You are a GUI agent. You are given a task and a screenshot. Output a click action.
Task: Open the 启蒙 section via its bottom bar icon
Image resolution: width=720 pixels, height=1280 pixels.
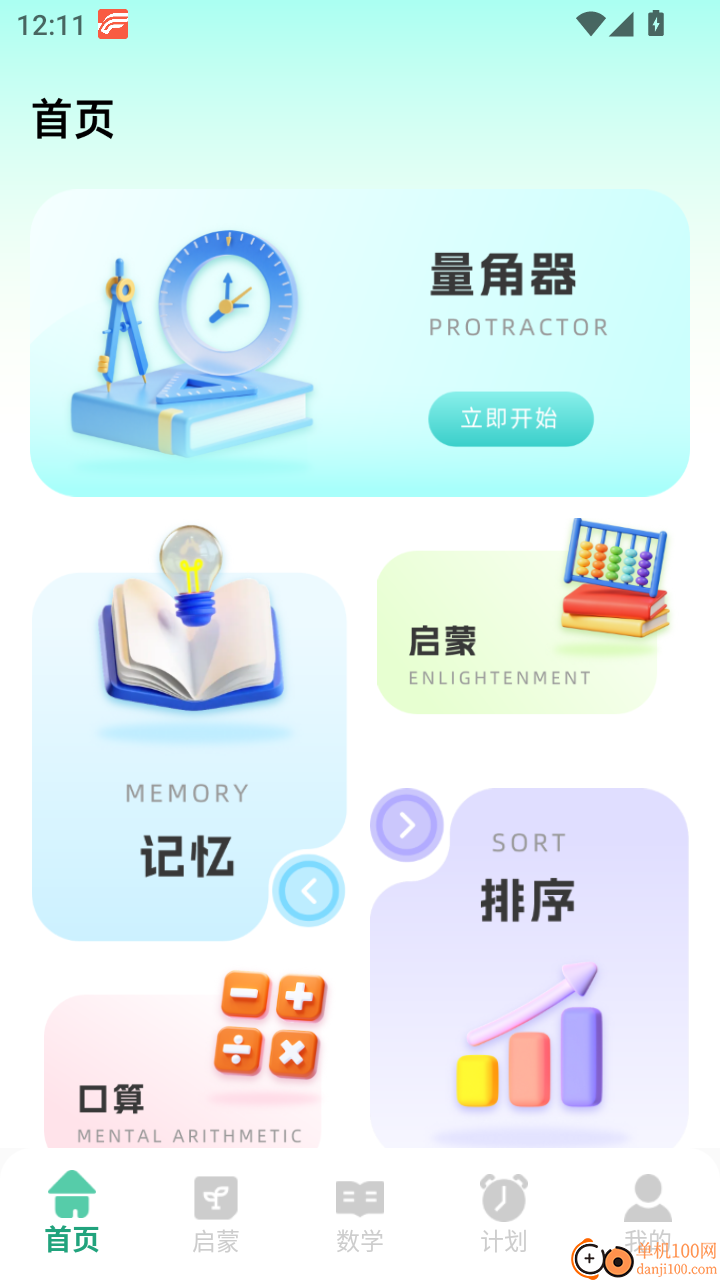(215, 1196)
